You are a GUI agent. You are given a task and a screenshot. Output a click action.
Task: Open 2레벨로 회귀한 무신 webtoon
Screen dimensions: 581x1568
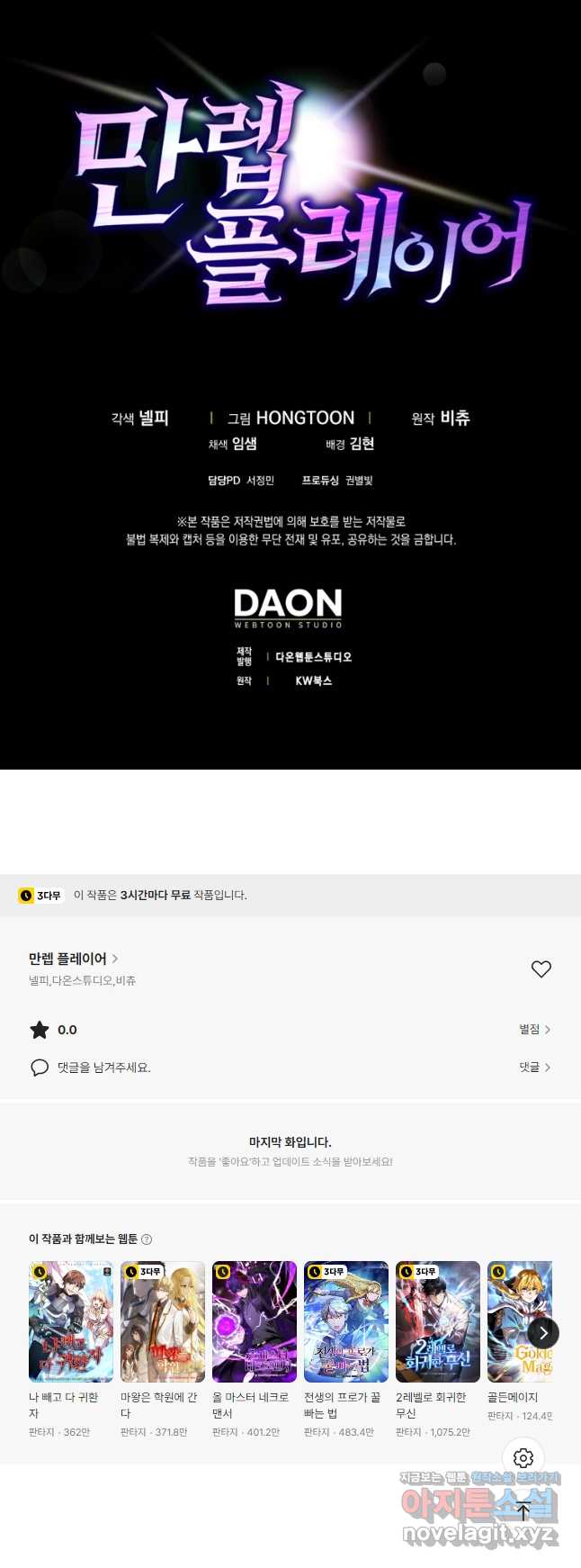point(438,1321)
